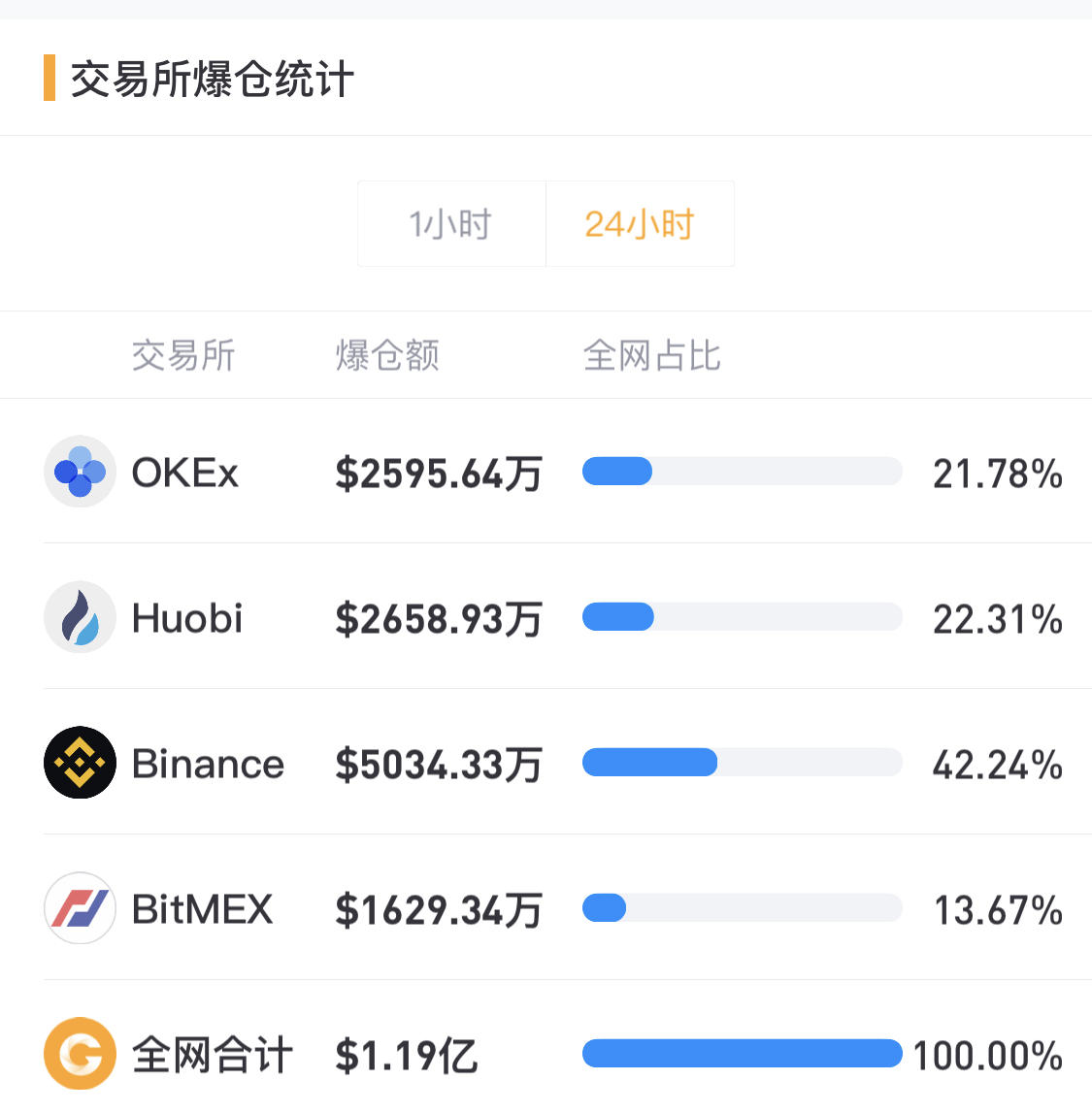
Task: Click the 22.31% Huobi percentage
Action: pyautogui.click(x=997, y=619)
